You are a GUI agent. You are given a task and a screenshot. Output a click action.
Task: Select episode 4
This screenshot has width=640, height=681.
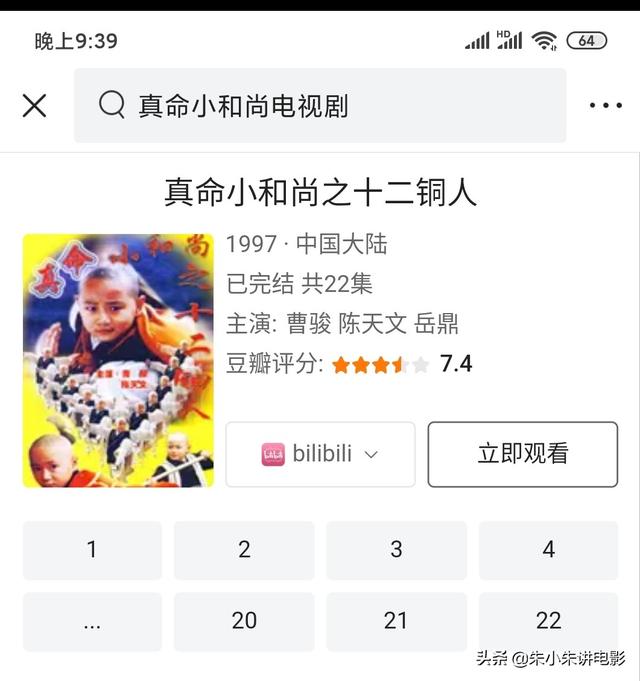pos(548,550)
